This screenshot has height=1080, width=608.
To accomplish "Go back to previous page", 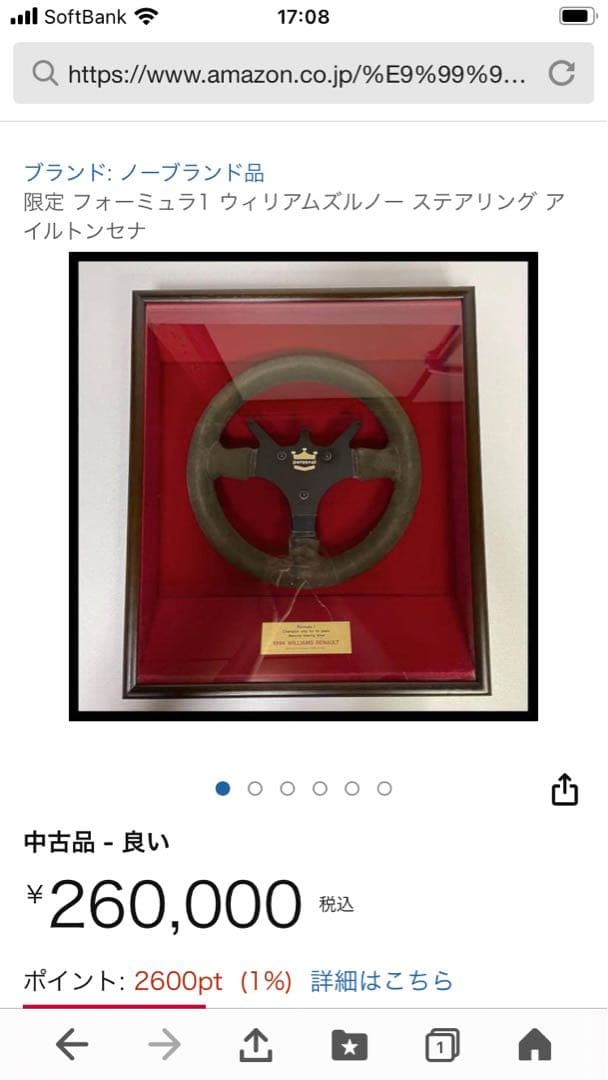I will click(72, 1045).
